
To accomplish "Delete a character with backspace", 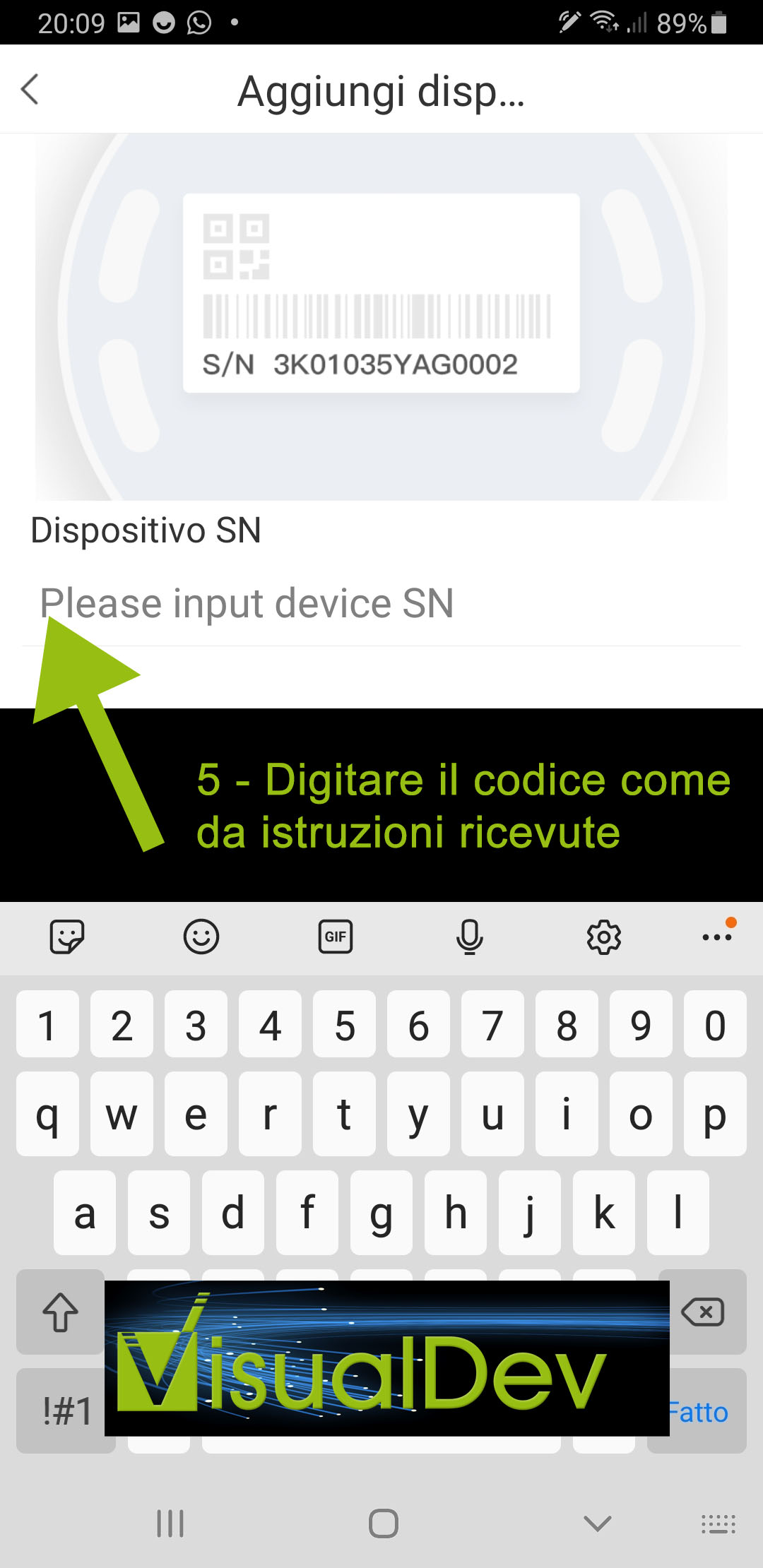I will [703, 1312].
